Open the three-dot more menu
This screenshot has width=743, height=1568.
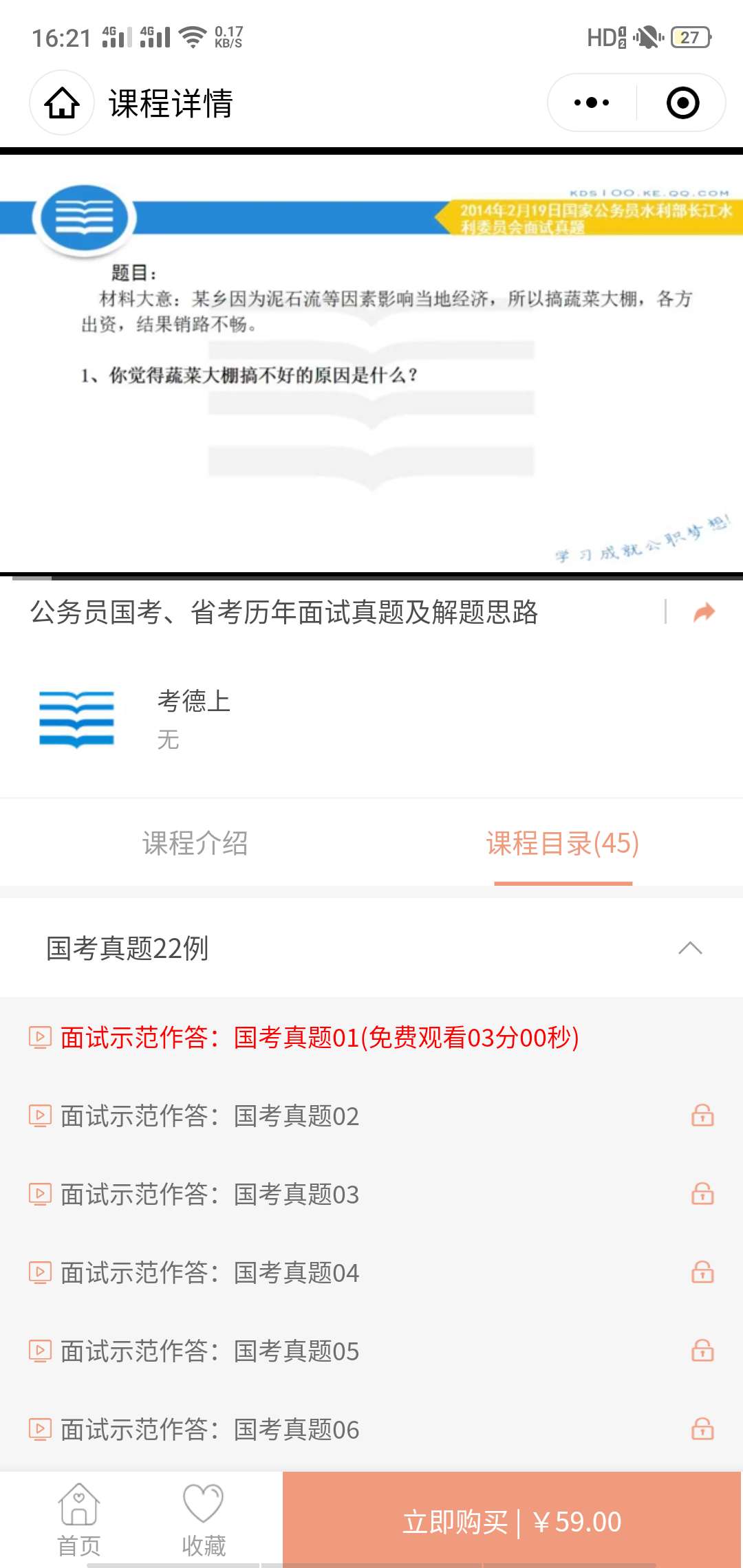(x=592, y=103)
